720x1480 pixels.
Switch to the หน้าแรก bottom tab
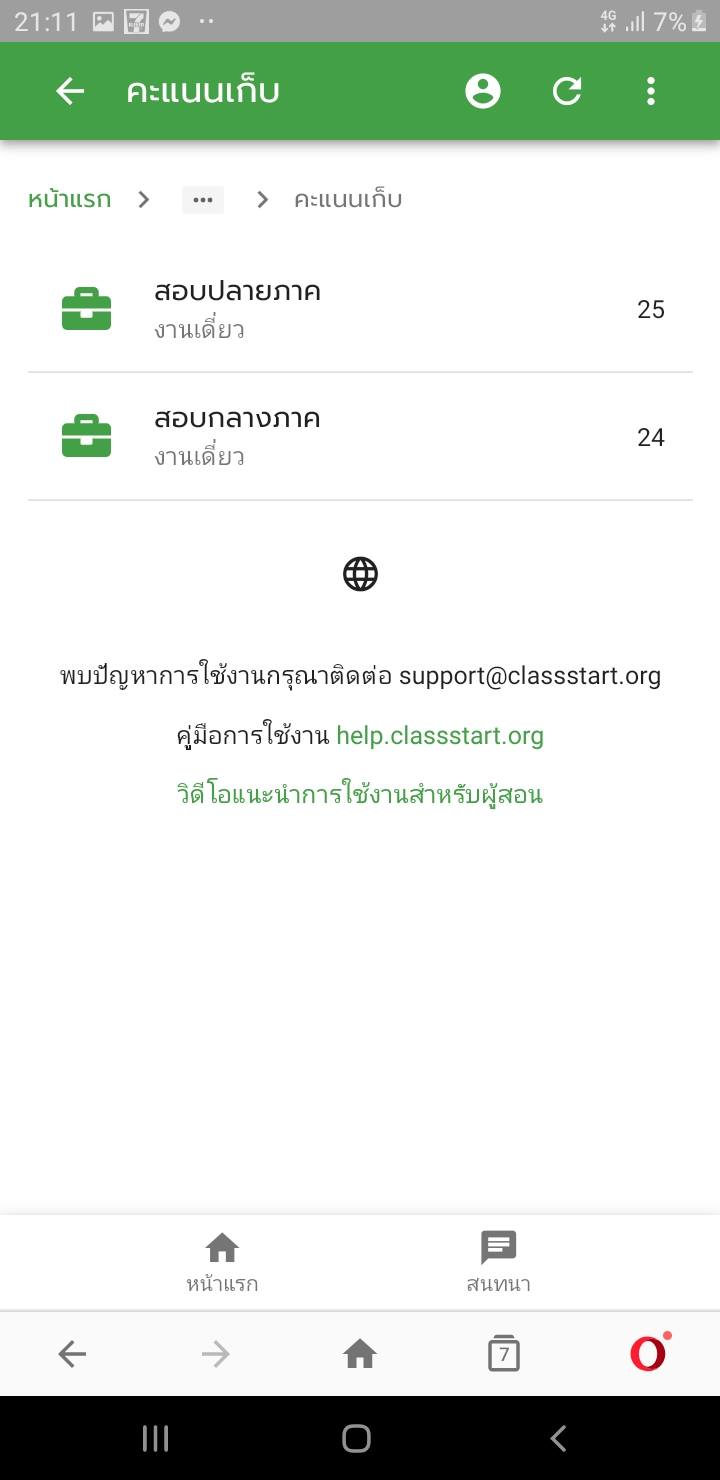tap(222, 1262)
